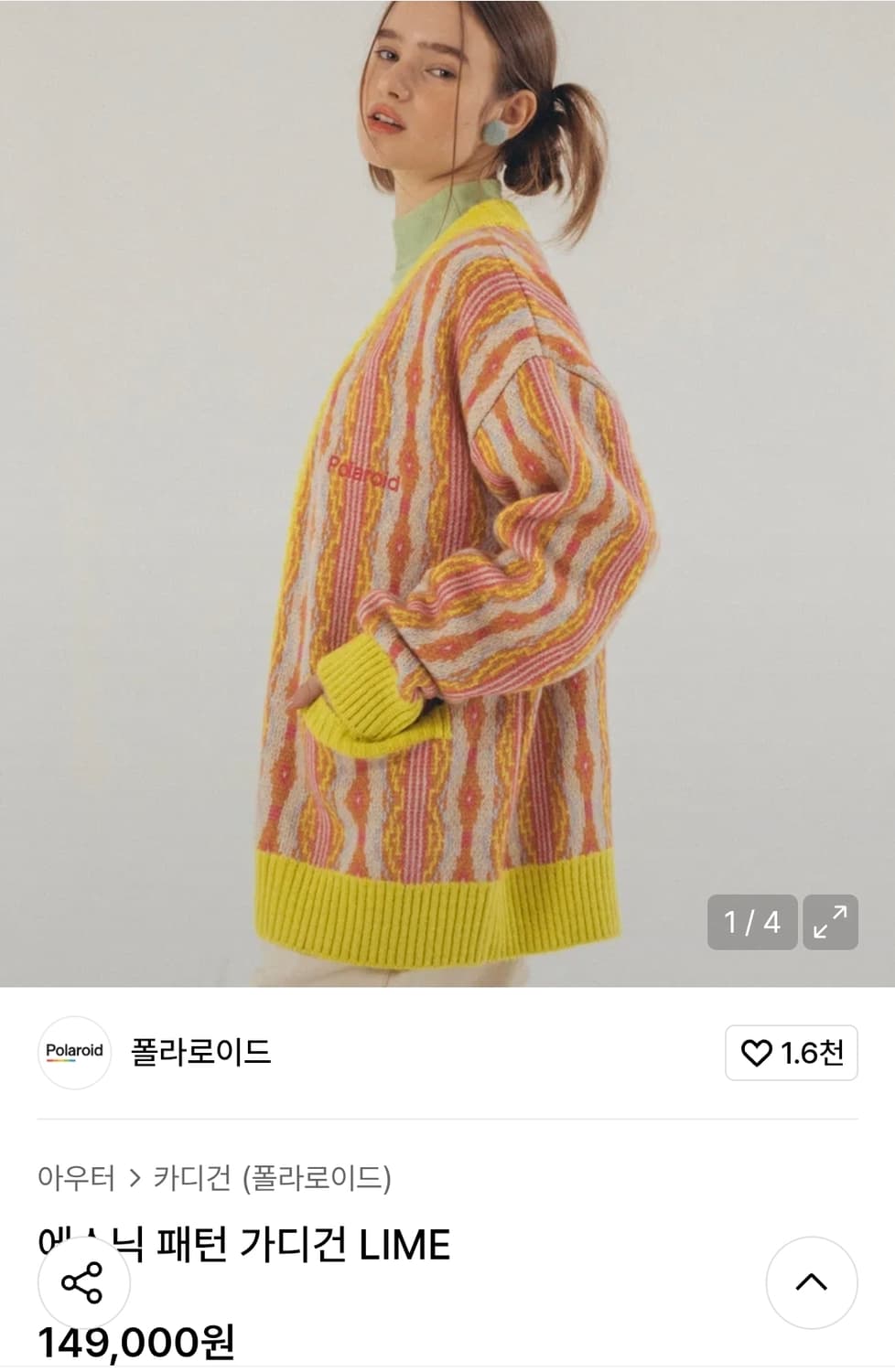Tap the circular Polaroid rainbow emblem
The image size is (895, 1372).
75,1052
